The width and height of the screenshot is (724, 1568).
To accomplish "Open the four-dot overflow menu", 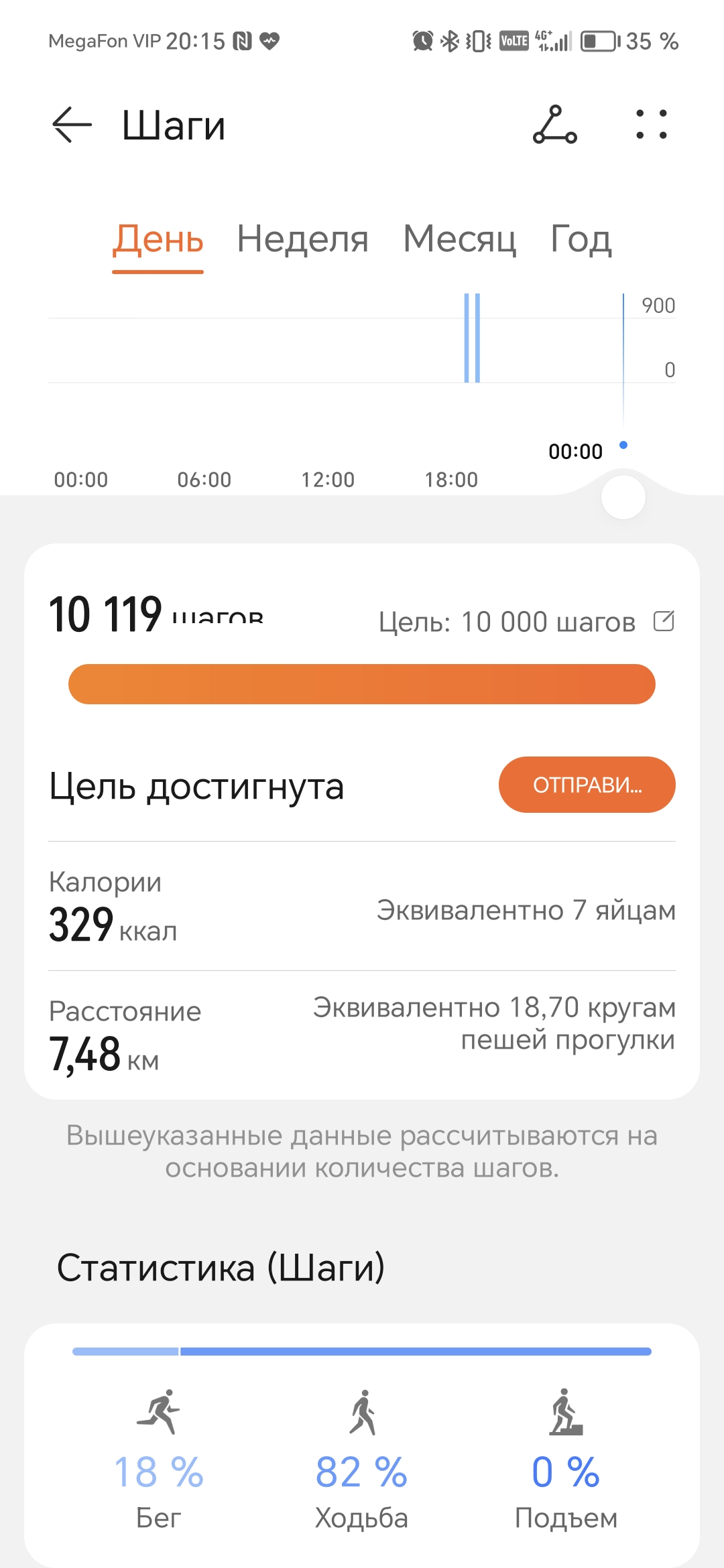I will pos(652,125).
